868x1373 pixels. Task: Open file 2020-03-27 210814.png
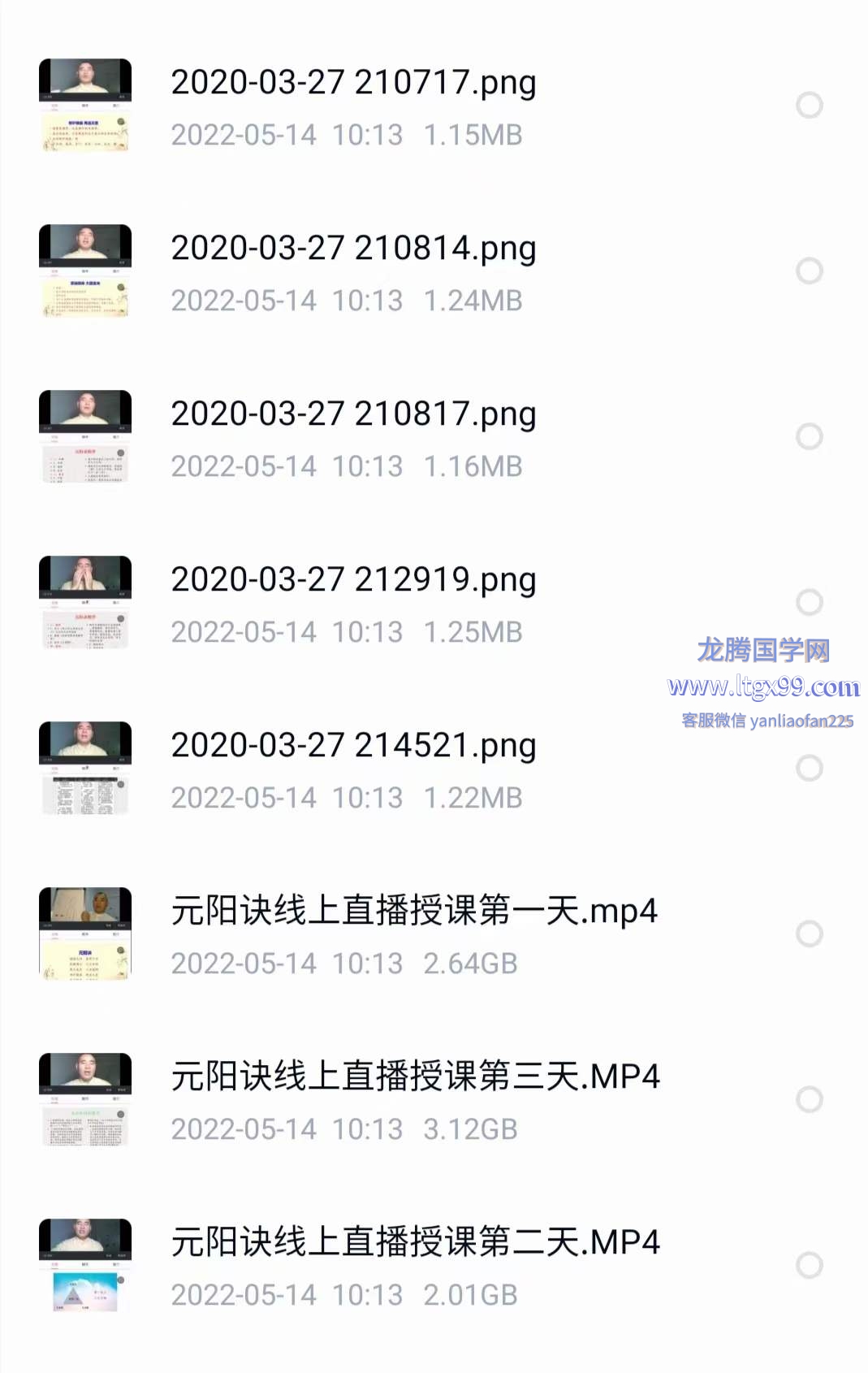click(353, 249)
